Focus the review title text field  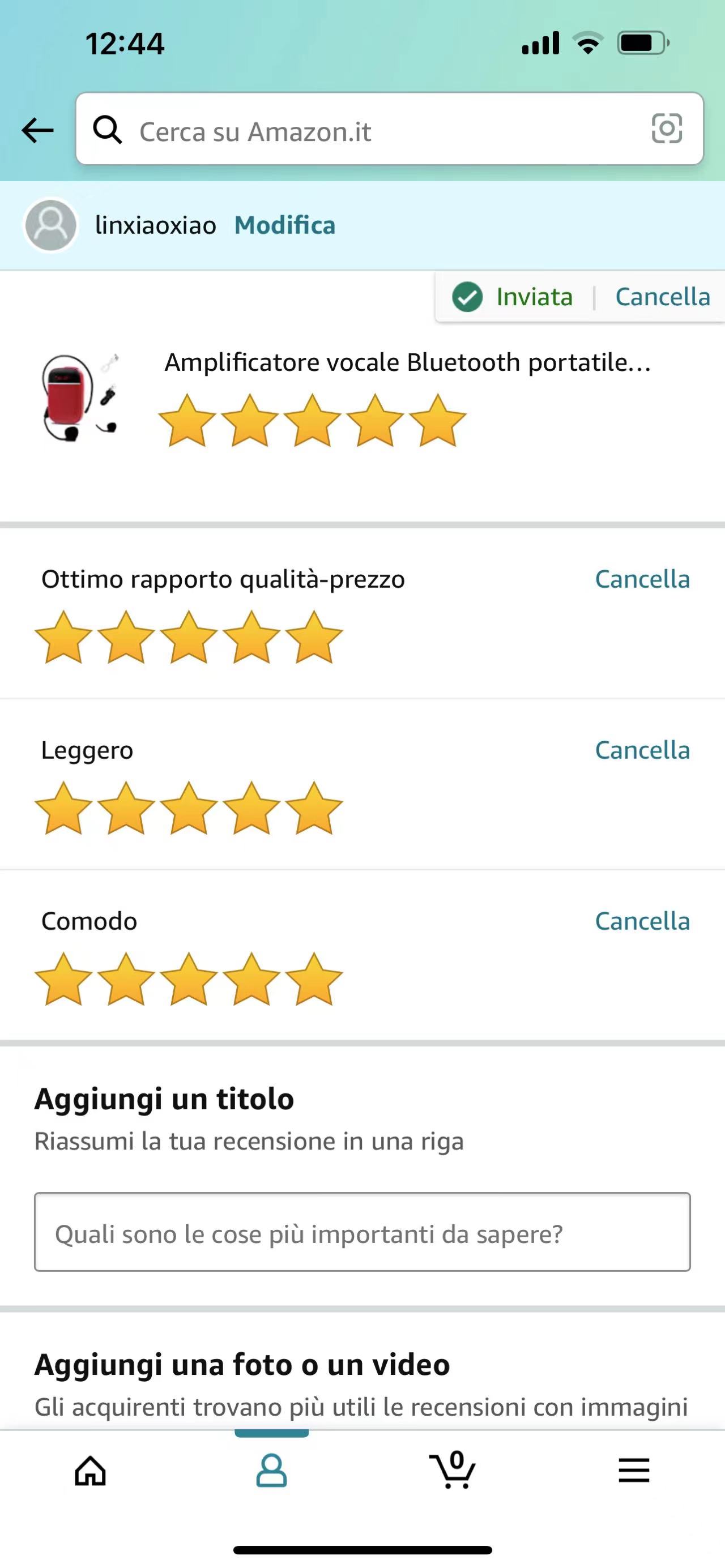coord(362,1234)
